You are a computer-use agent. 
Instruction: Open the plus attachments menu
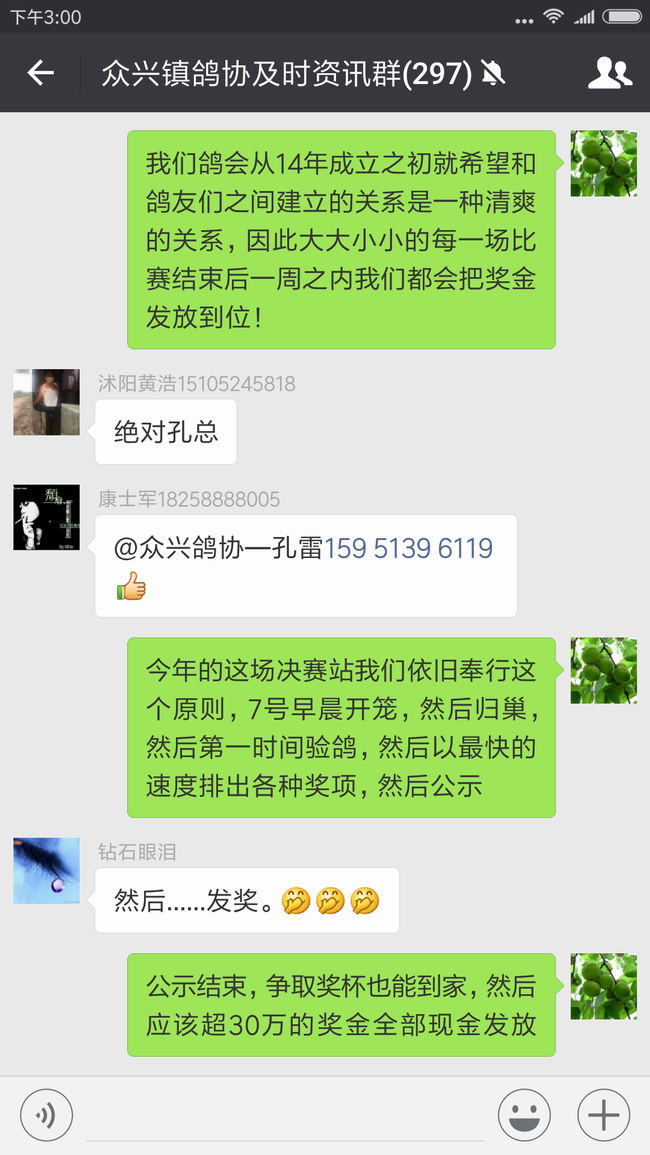click(x=603, y=1114)
